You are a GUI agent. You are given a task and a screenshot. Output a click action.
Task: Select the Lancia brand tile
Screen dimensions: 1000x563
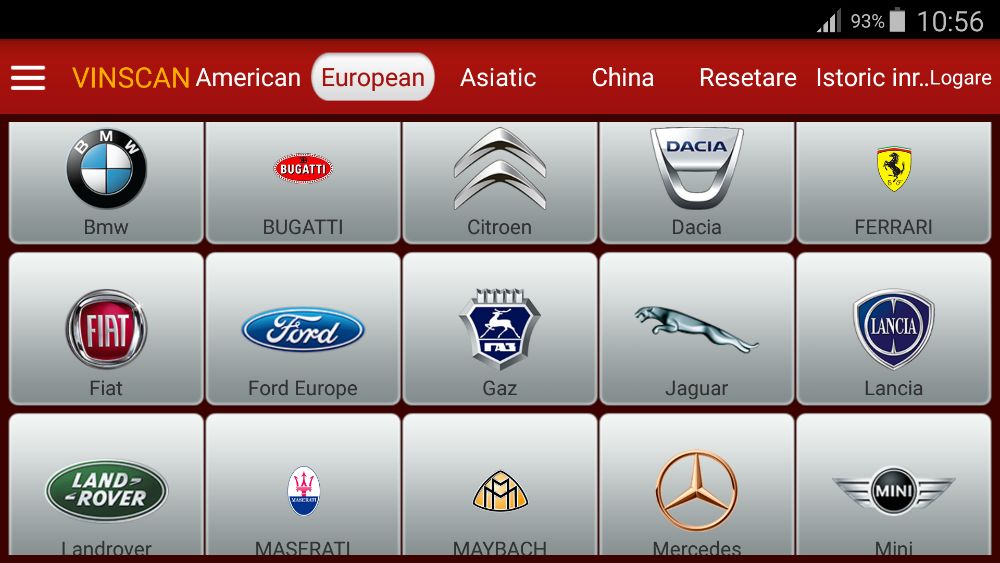coord(894,328)
